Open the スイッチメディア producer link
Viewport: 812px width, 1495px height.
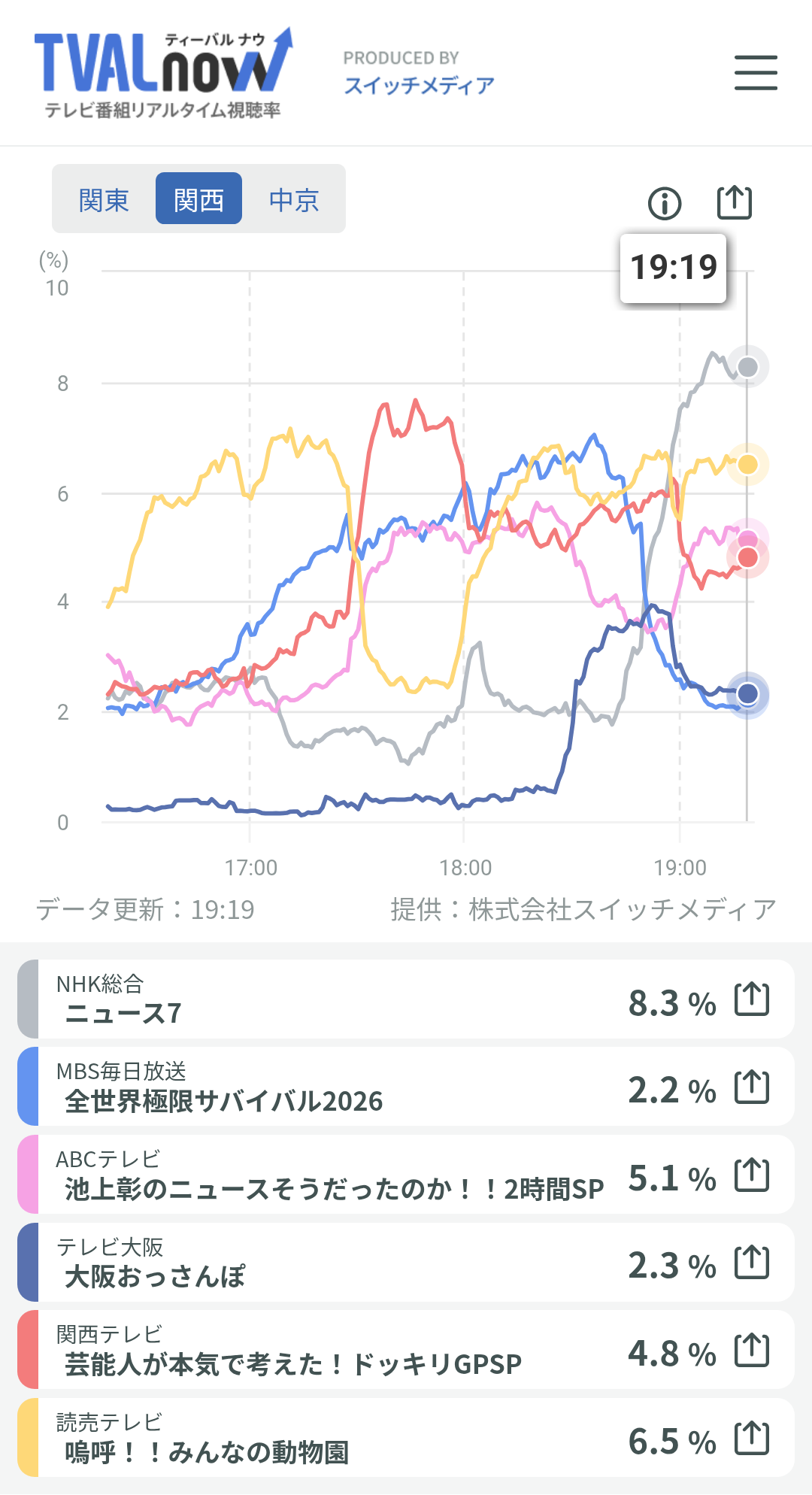click(419, 85)
